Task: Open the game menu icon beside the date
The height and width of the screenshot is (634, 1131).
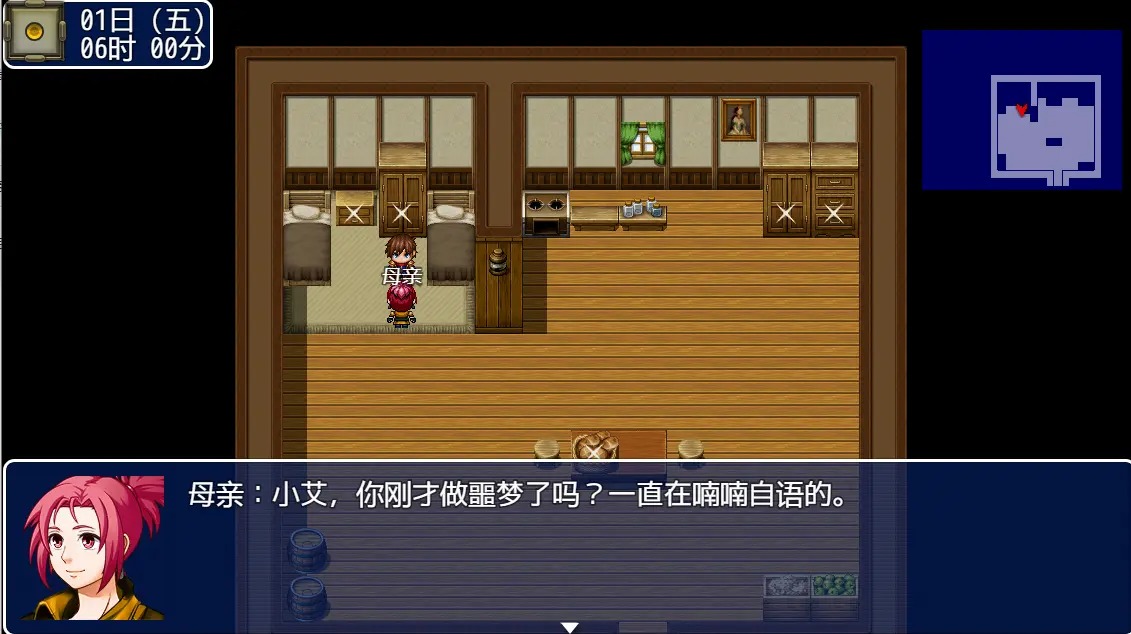Action: click(x=35, y=33)
